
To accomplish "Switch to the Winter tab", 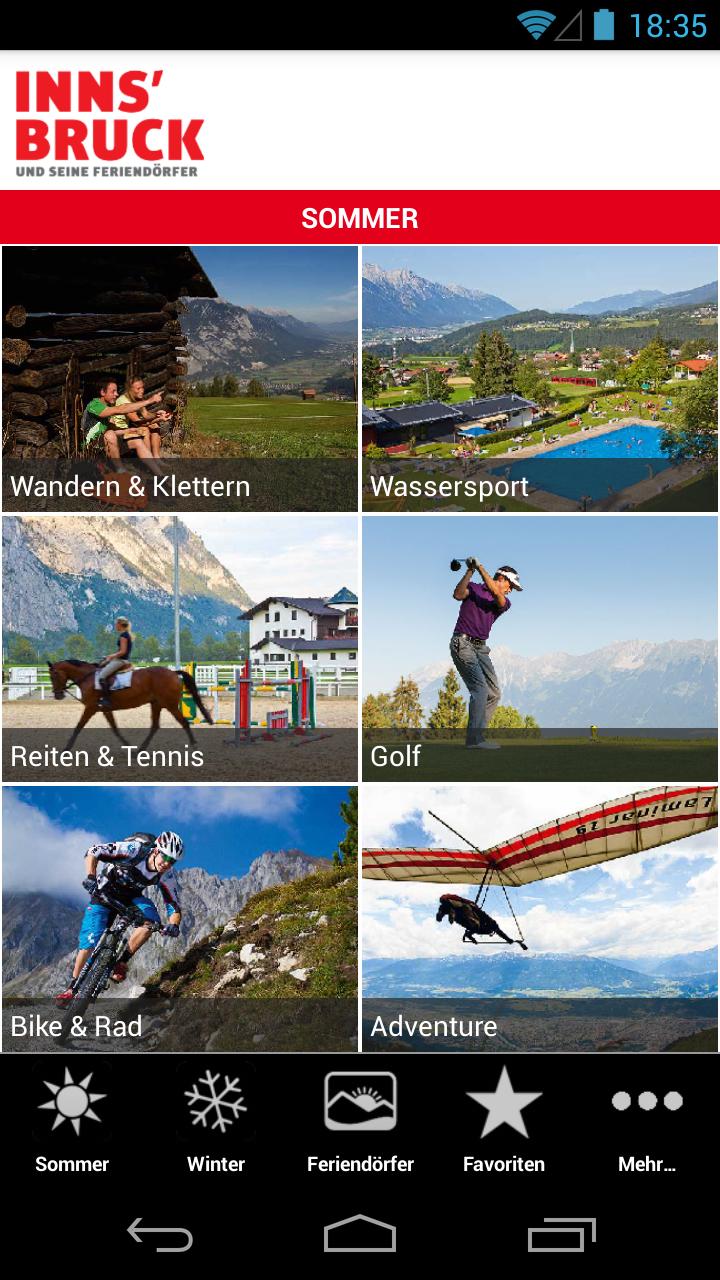I will point(216,1120).
